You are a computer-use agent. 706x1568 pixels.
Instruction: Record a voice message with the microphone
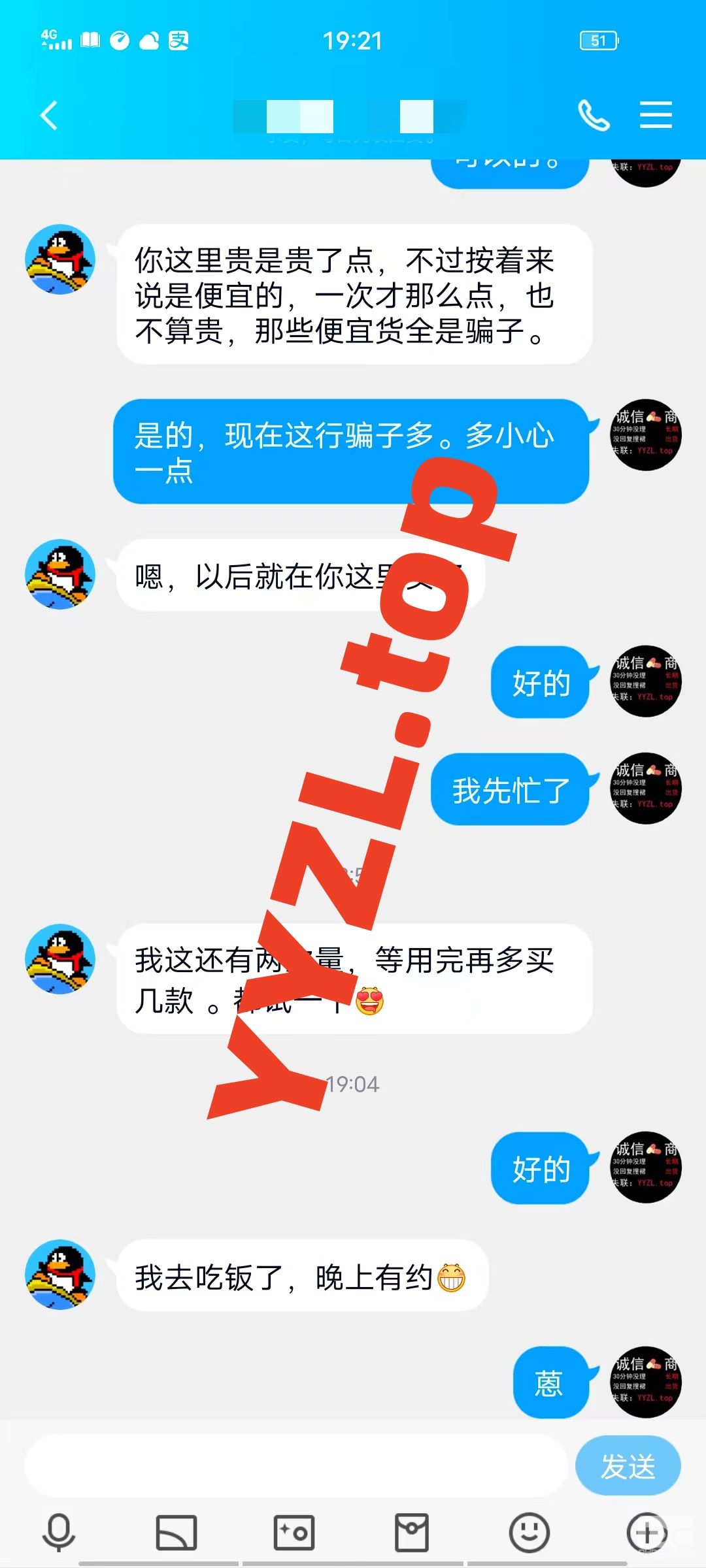pyautogui.click(x=59, y=1532)
